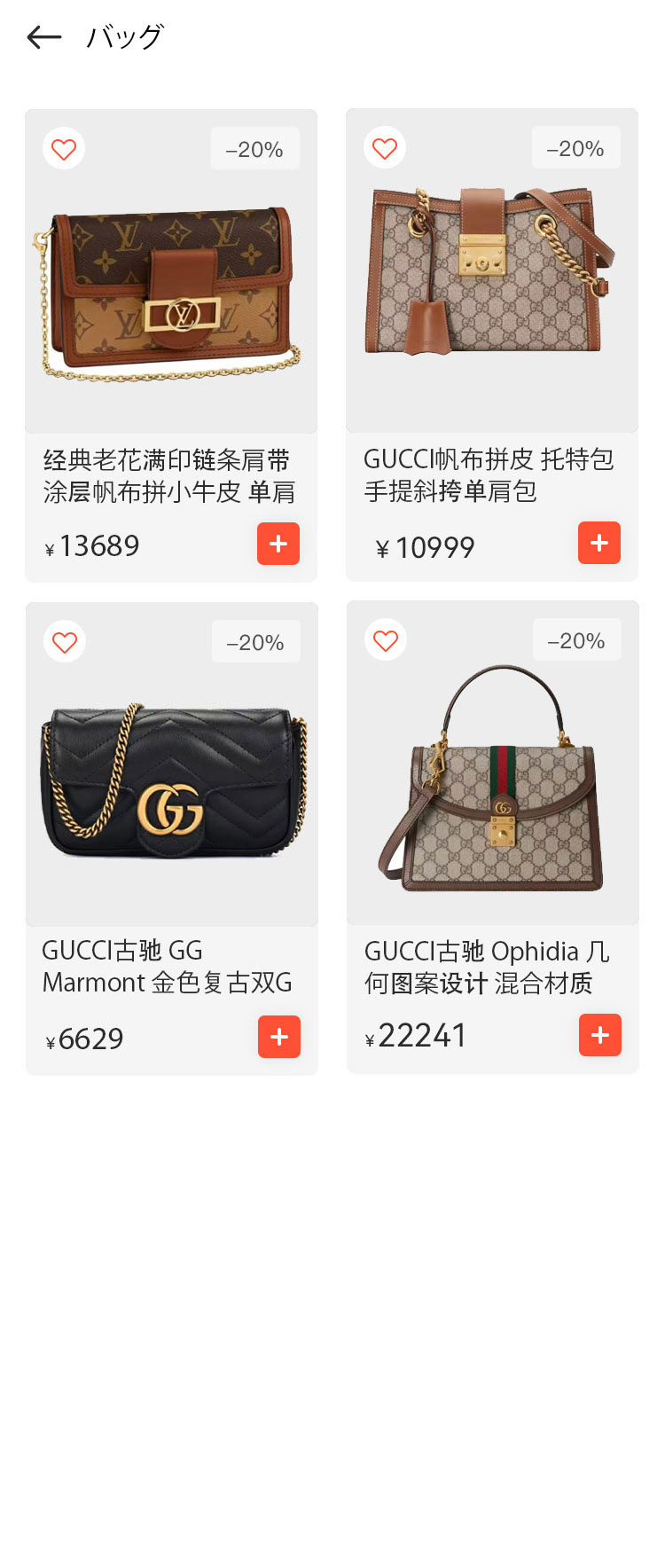Heart the GUCCI GG Marmont bag

coord(65,642)
